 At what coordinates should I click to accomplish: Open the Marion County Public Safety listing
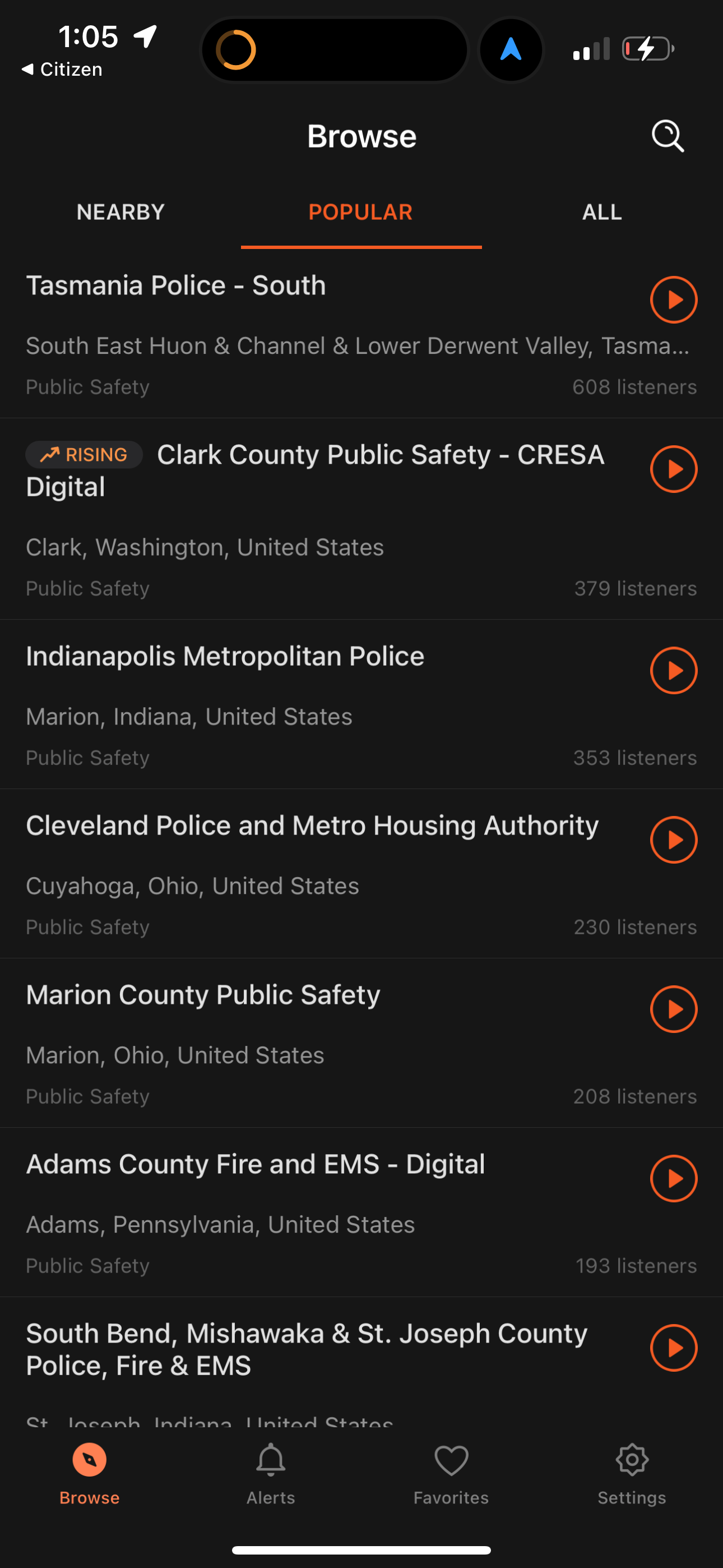203,995
